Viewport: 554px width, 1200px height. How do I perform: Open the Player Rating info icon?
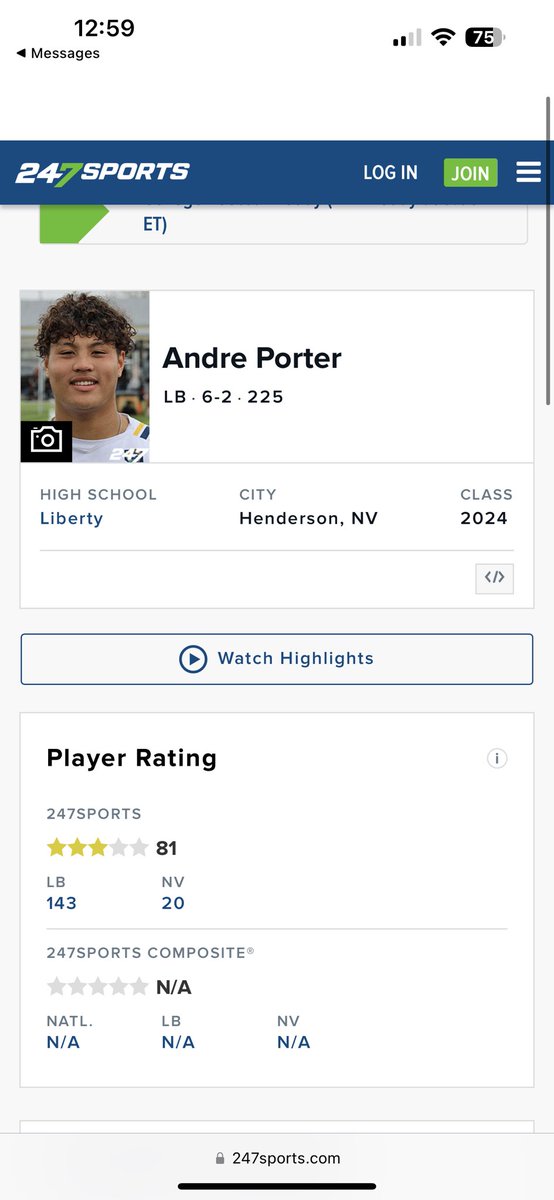(x=497, y=759)
